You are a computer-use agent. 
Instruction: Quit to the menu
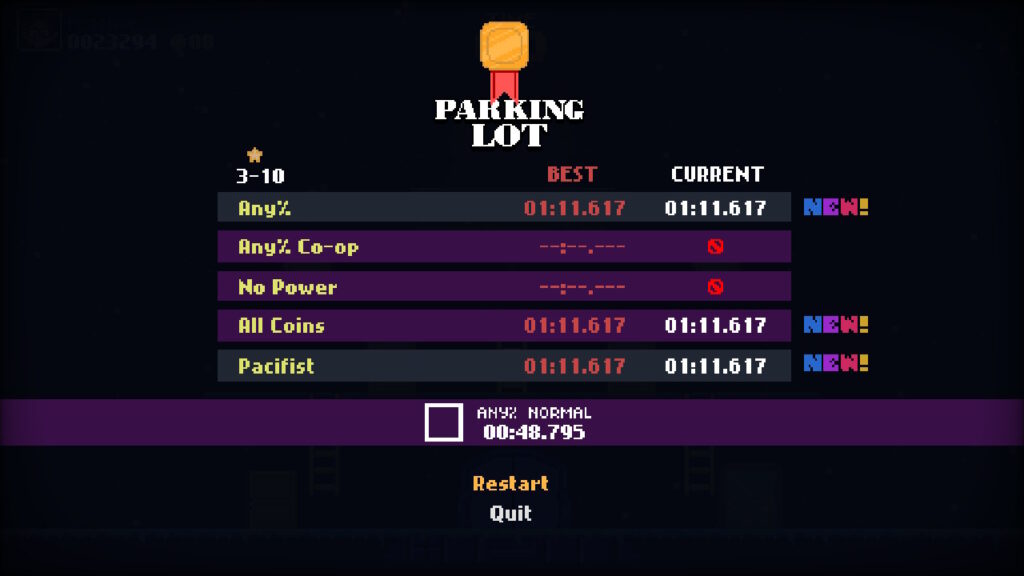[510, 514]
